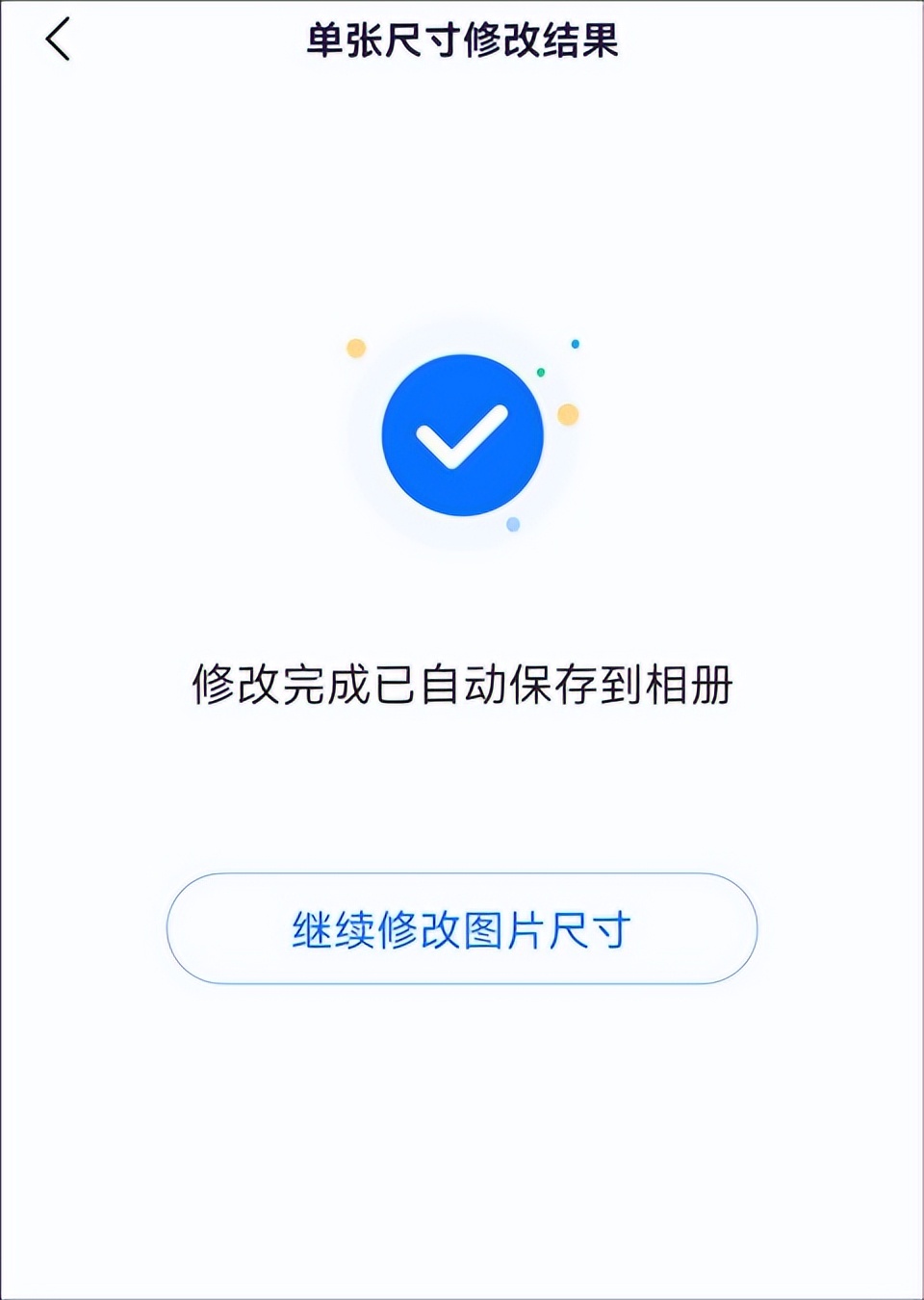Select the empty area below the continue button
Viewport: 924px width, 1300px height.
[462, 1136]
